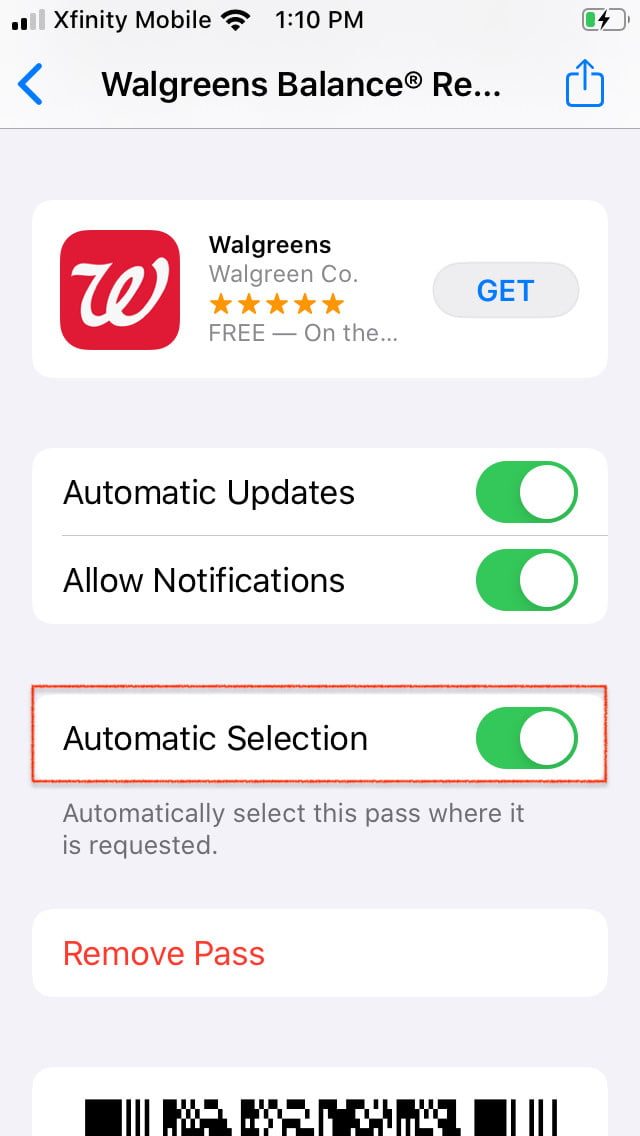This screenshot has height=1136, width=640.
Task: Disable Allow Notifications switch
Action: 527,580
